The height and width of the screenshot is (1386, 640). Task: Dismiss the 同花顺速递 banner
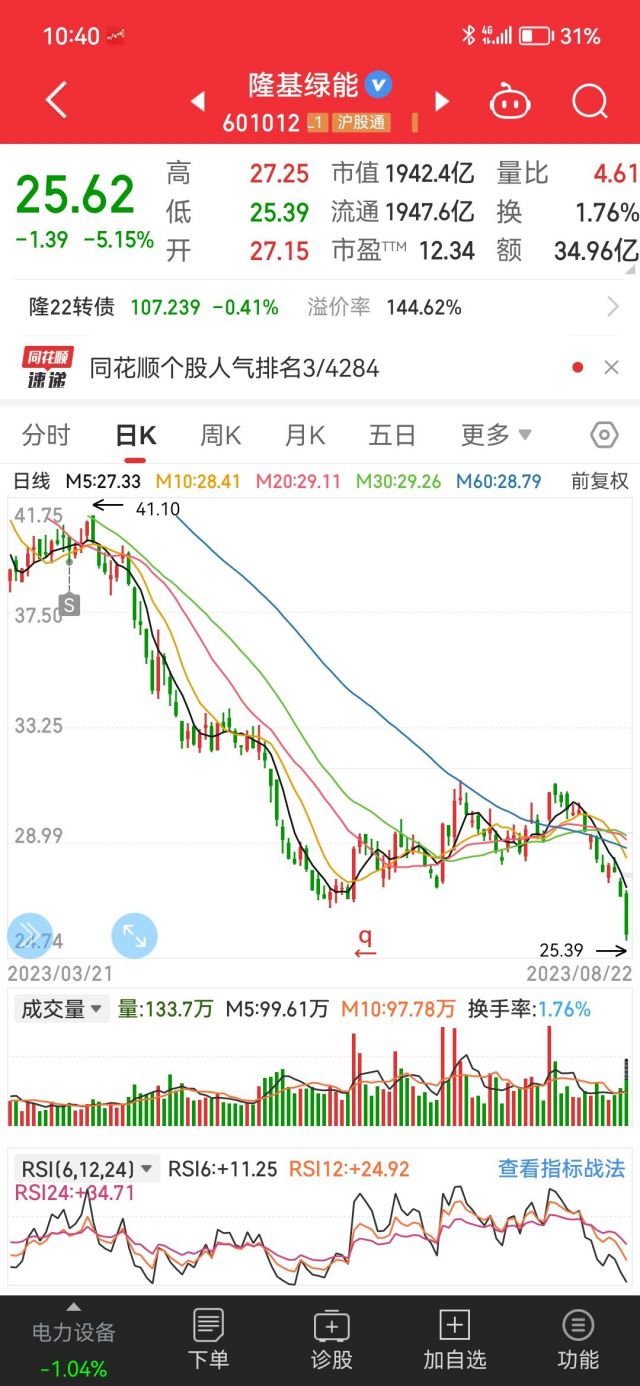(x=612, y=368)
